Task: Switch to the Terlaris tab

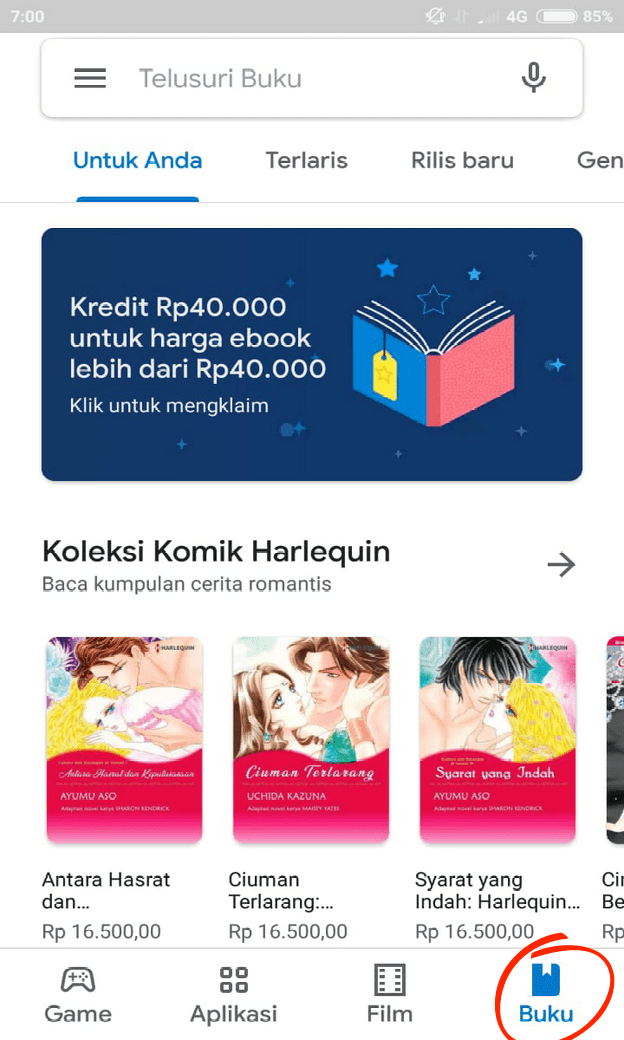Action: pos(306,160)
